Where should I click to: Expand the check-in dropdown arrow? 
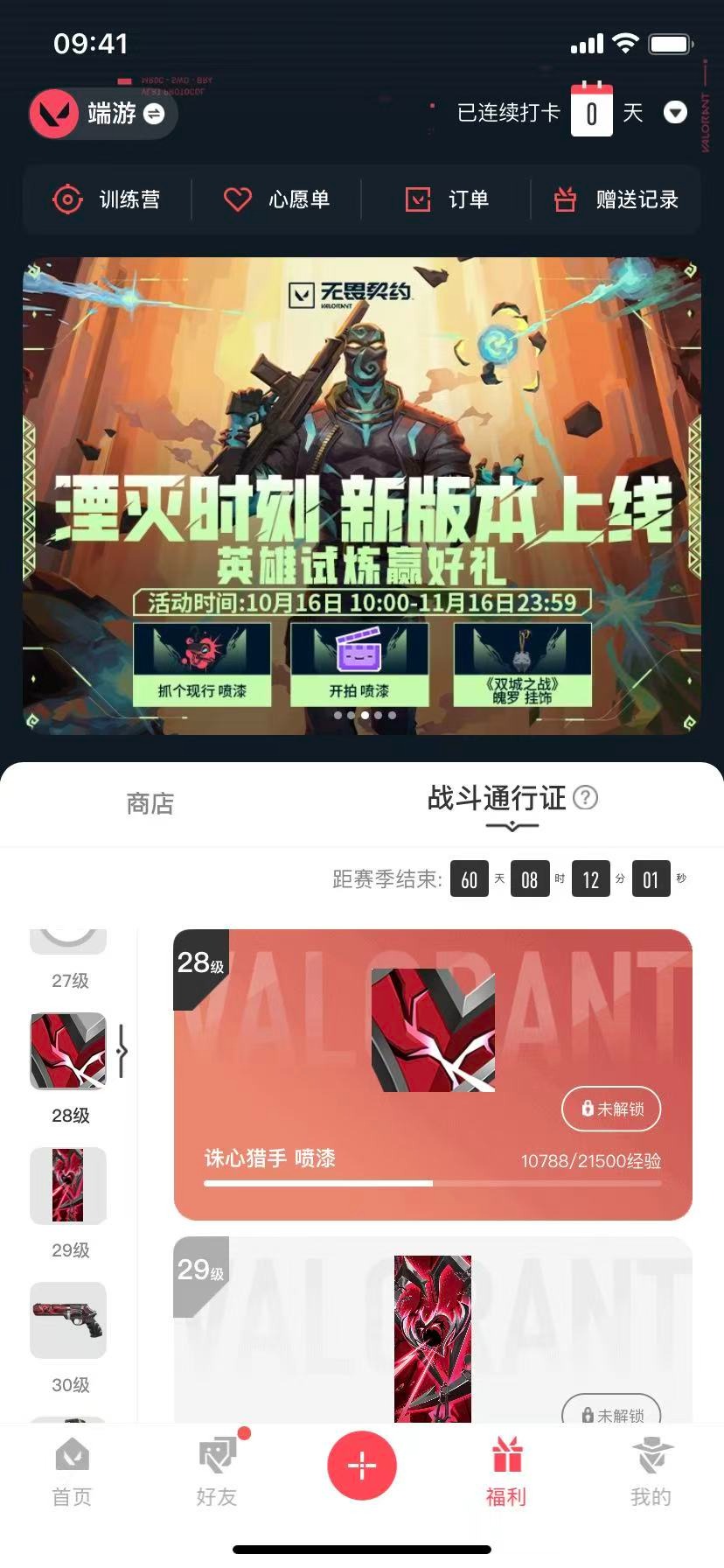(x=675, y=113)
